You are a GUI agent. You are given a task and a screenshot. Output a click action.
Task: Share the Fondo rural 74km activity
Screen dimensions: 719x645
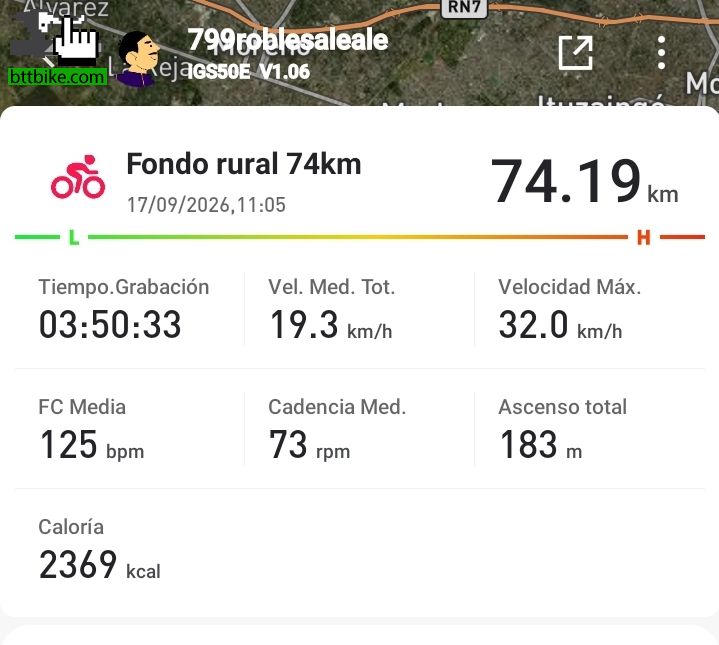point(575,52)
